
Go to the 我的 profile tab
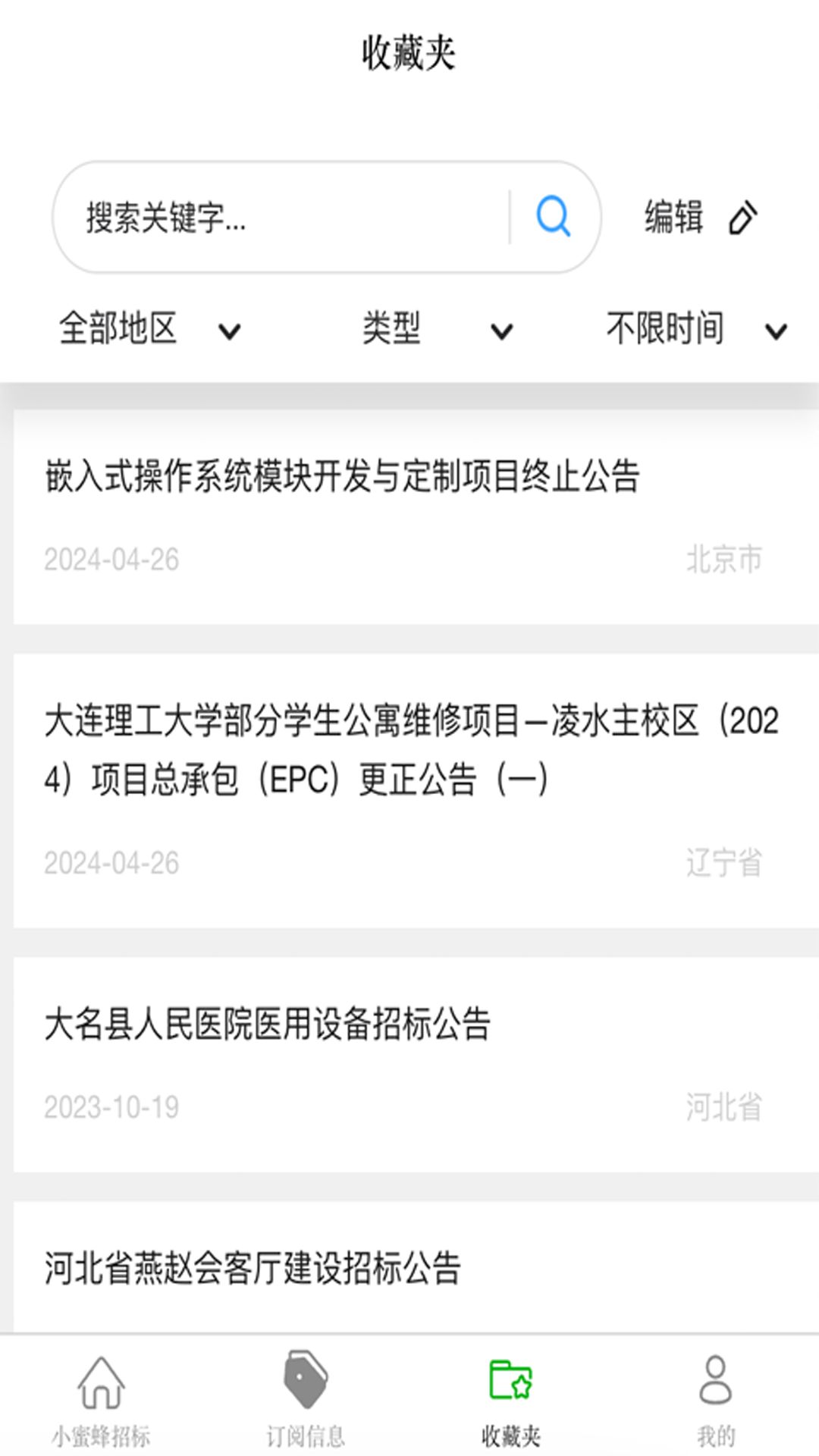tap(716, 1401)
